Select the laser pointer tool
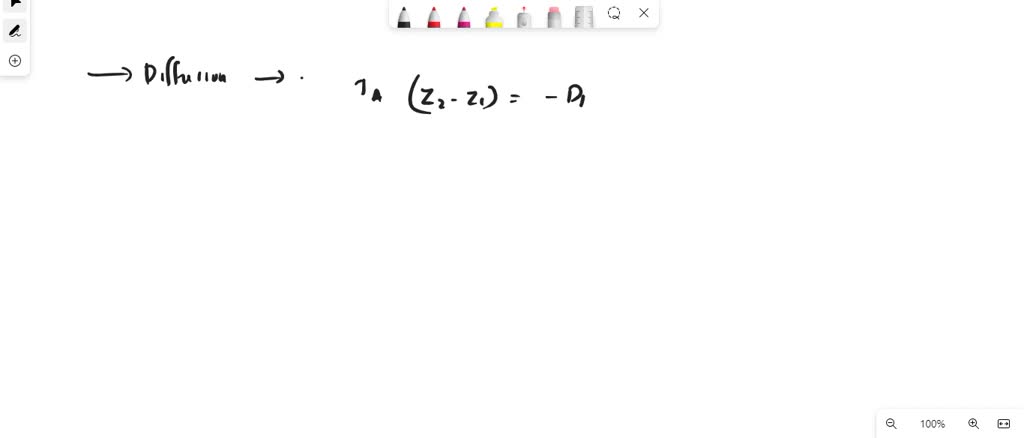The image size is (1024, 438). pyautogui.click(x=523, y=16)
